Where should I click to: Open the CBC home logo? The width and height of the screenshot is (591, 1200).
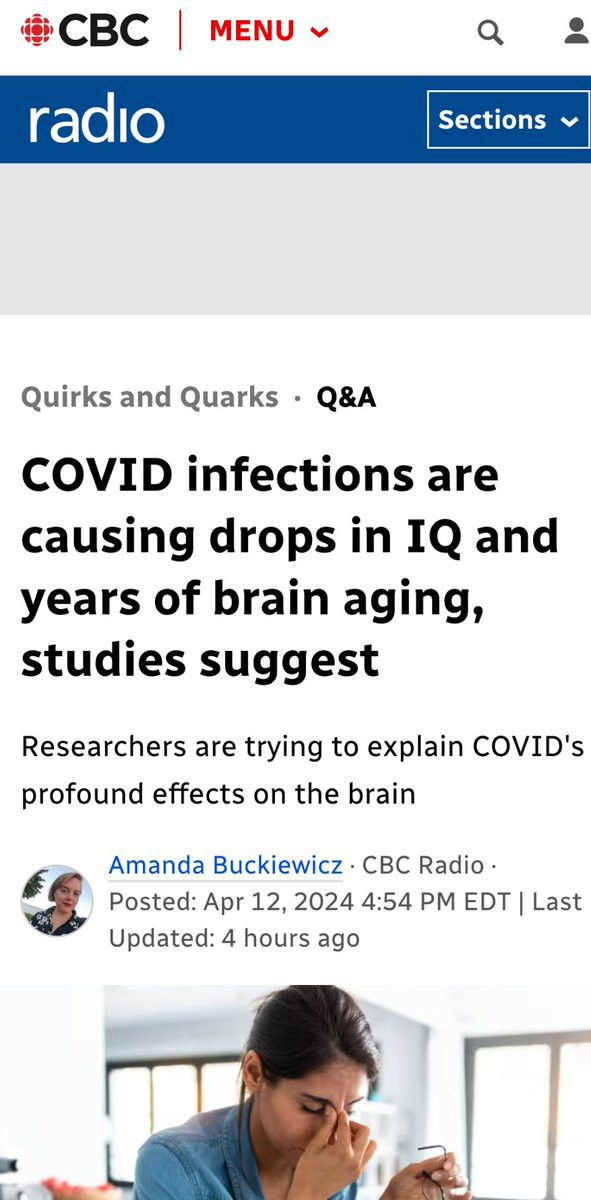[x=85, y=31]
